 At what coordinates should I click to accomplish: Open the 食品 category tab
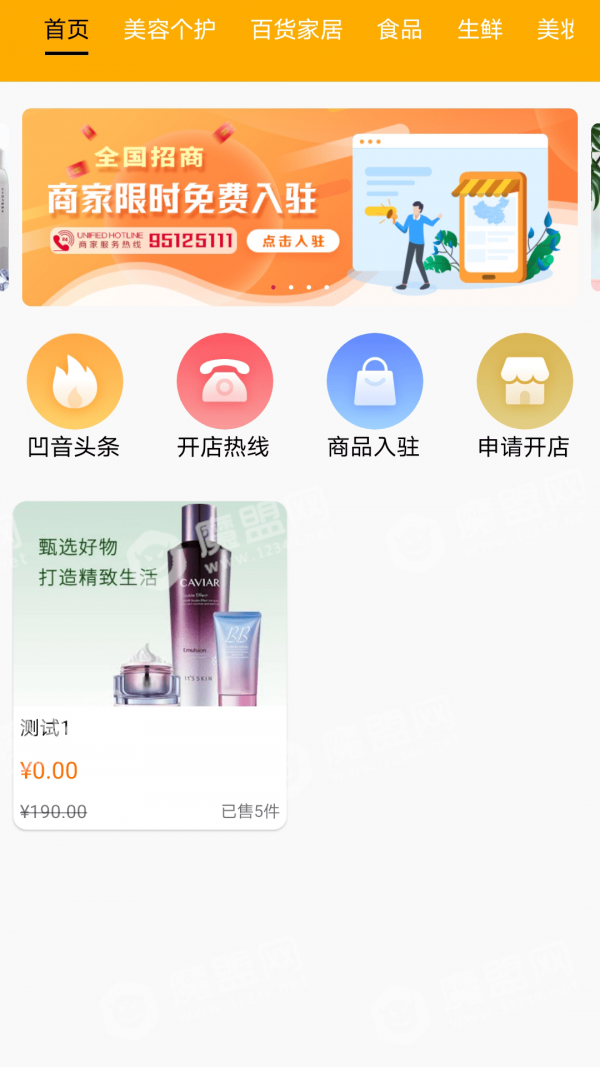pos(400,30)
